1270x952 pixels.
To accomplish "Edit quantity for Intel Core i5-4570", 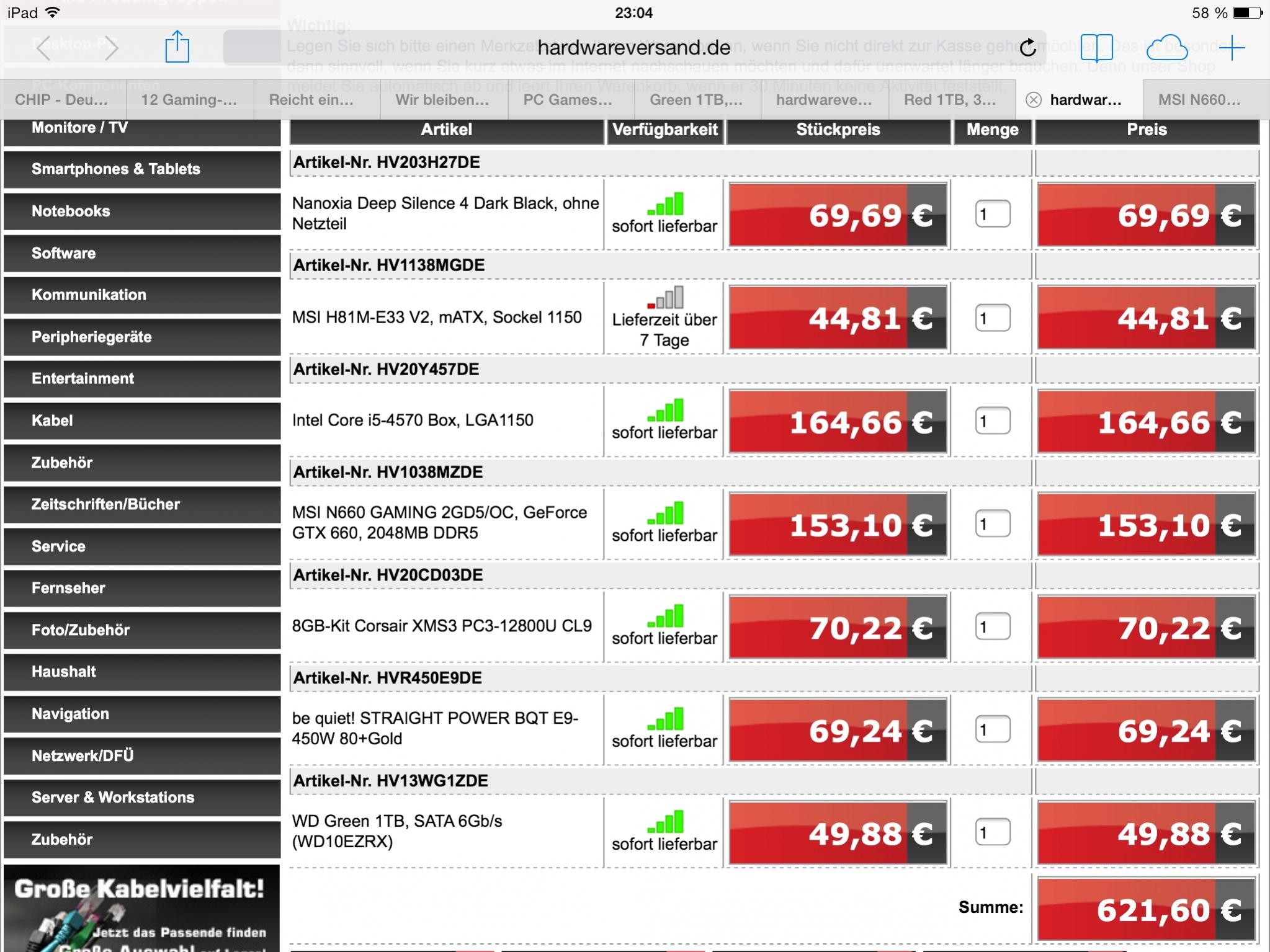I will [x=992, y=421].
